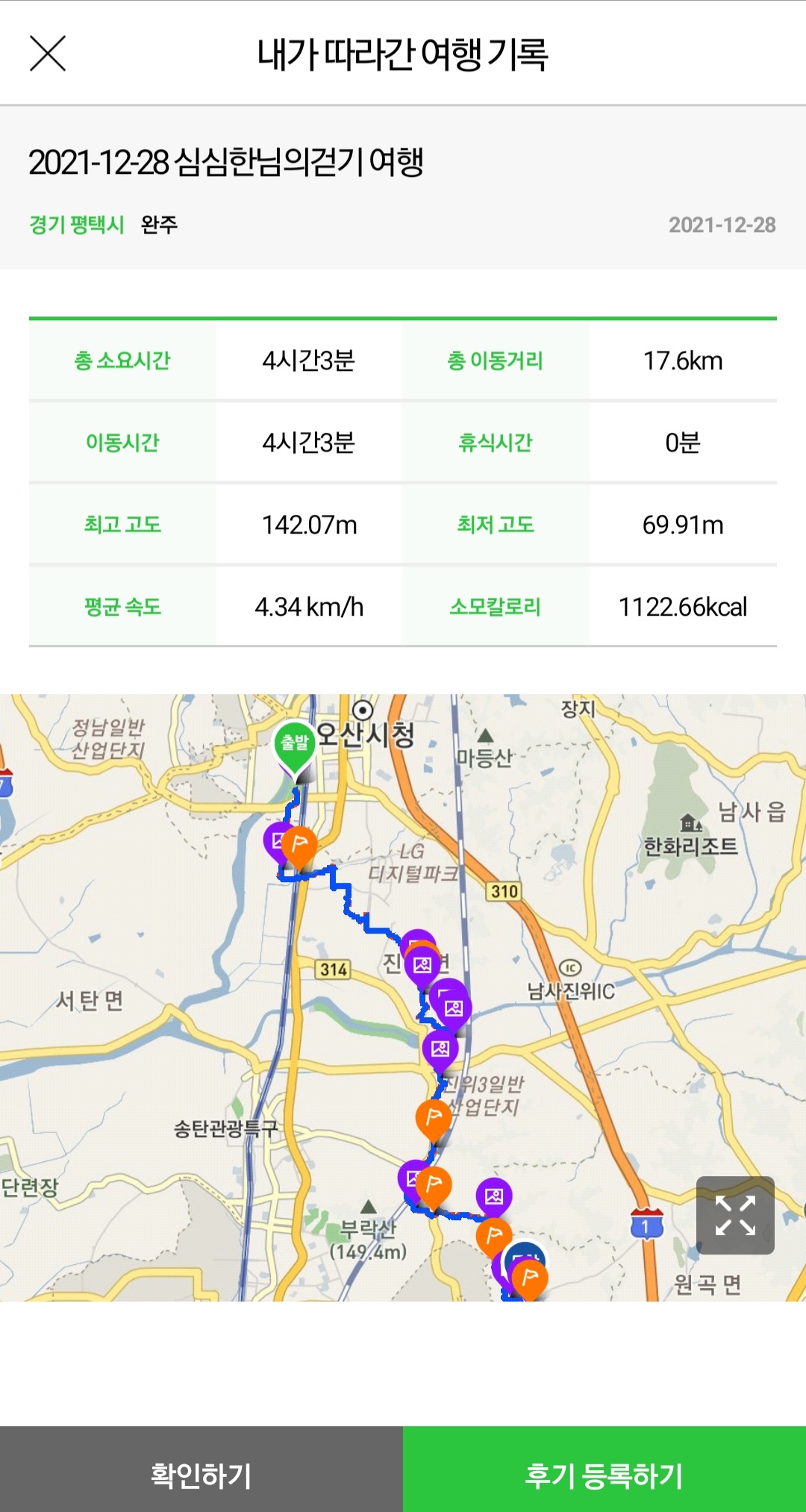Close the travel record screen
The height and width of the screenshot is (1512, 806).
48,54
